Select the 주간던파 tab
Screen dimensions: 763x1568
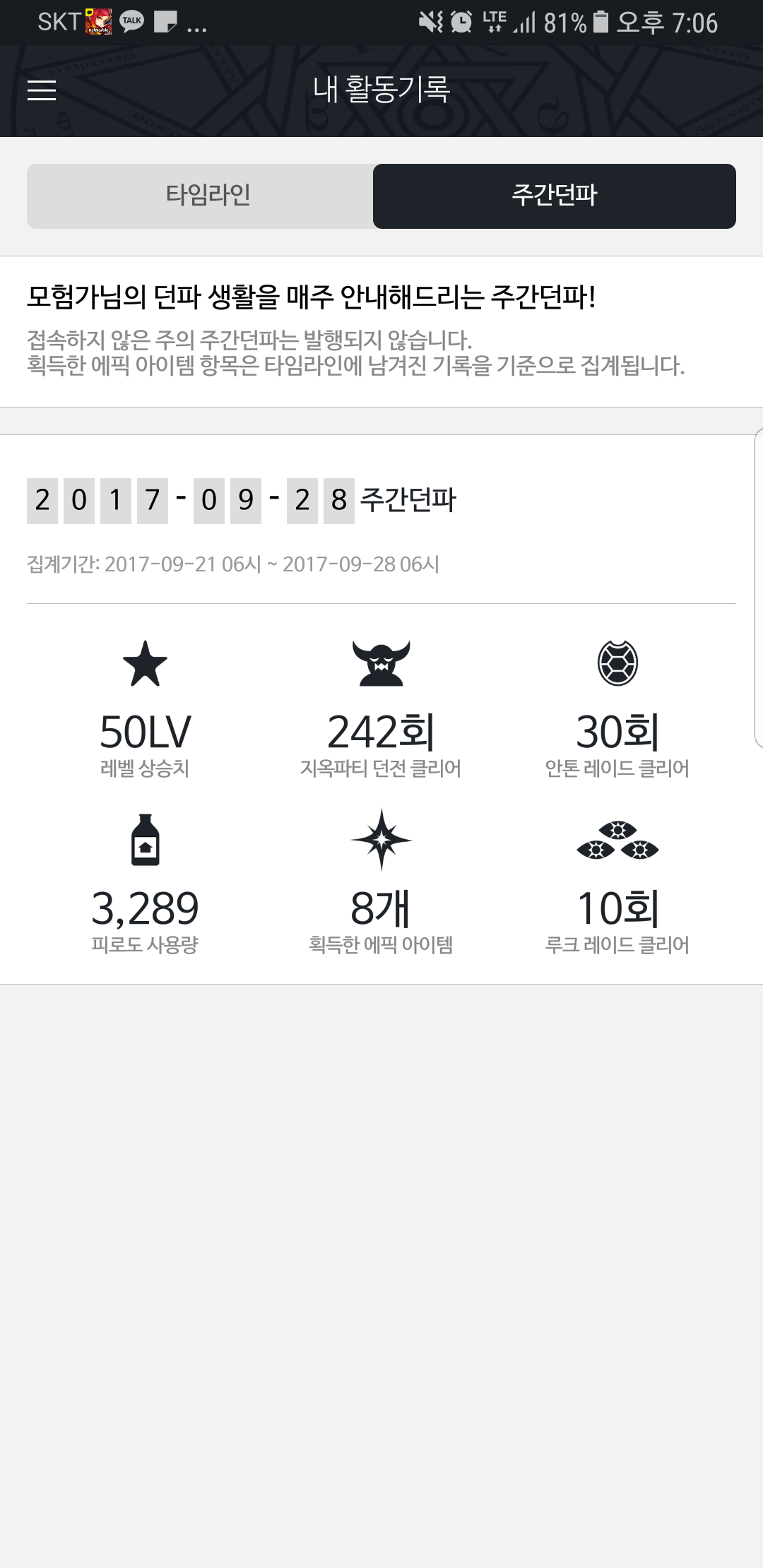click(x=555, y=196)
